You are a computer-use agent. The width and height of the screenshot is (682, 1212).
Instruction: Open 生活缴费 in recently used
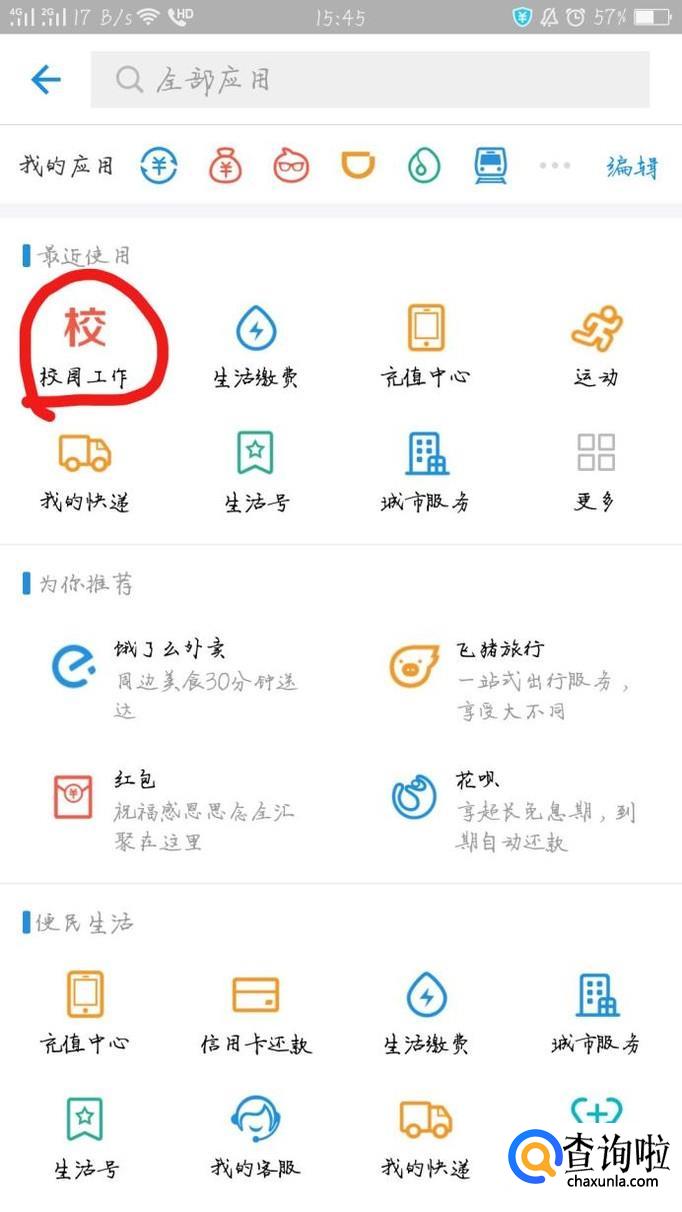255,345
